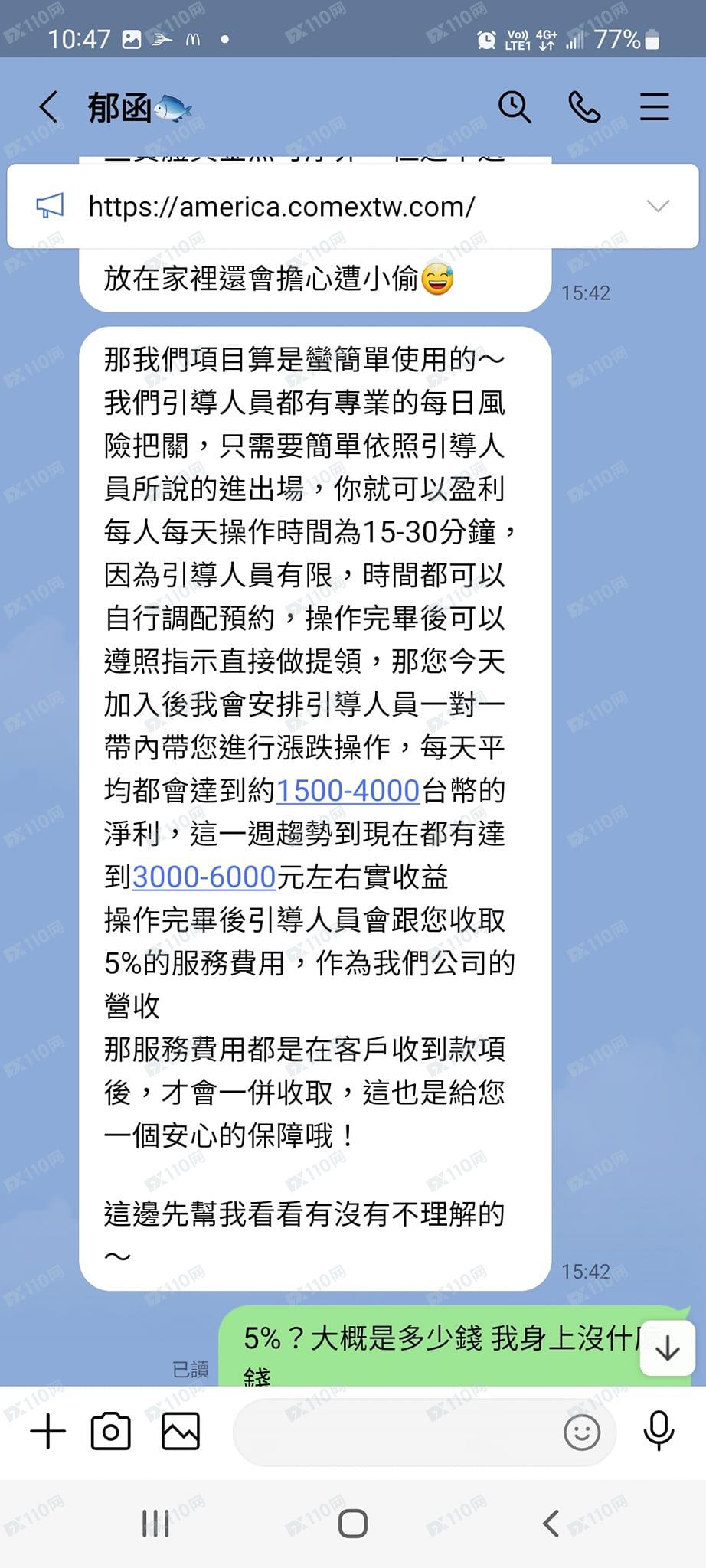Viewport: 706px width, 1568px height.
Task: Go back from the chat with 郁函
Action: pyautogui.click(x=49, y=107)
